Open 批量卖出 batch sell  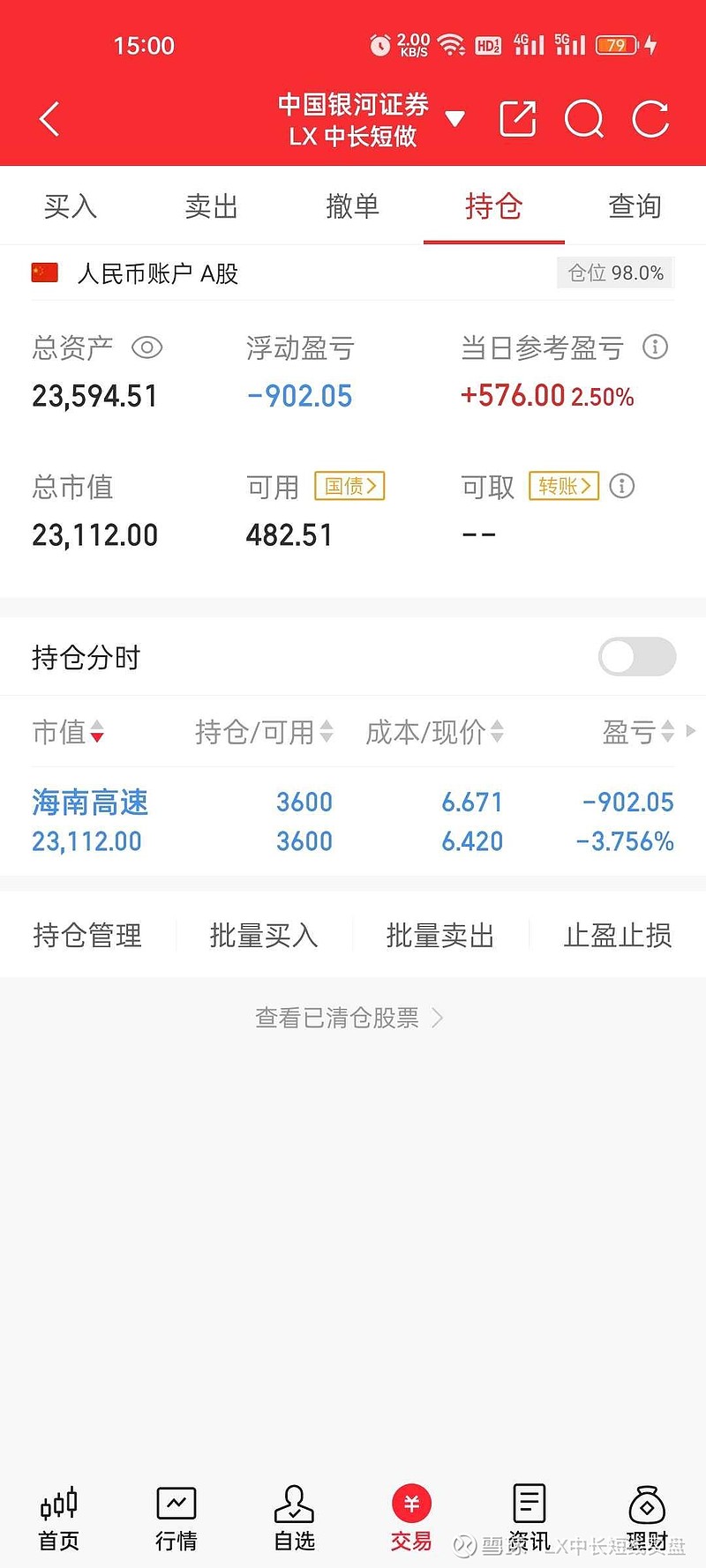(440, 936)
